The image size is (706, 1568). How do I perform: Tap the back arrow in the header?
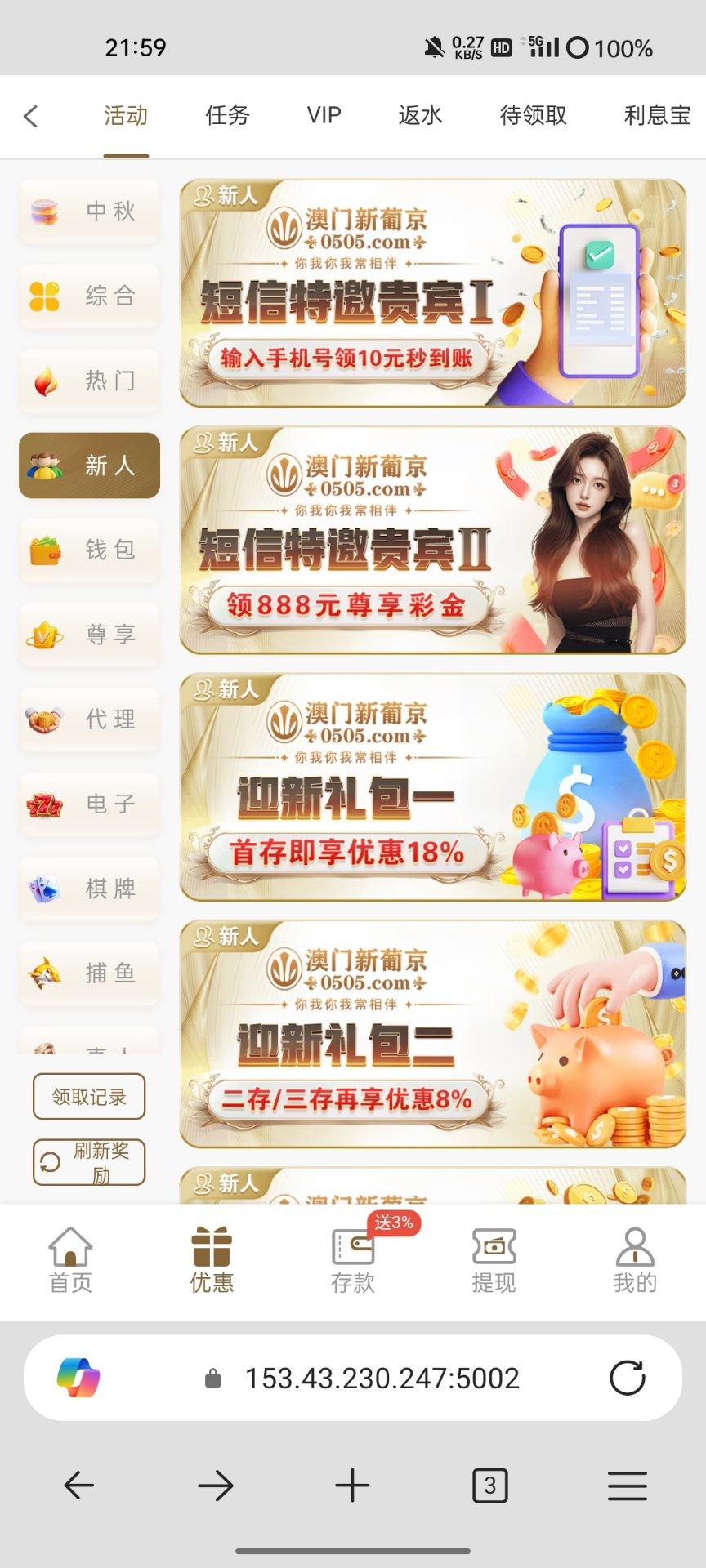[x=31, y=116]
